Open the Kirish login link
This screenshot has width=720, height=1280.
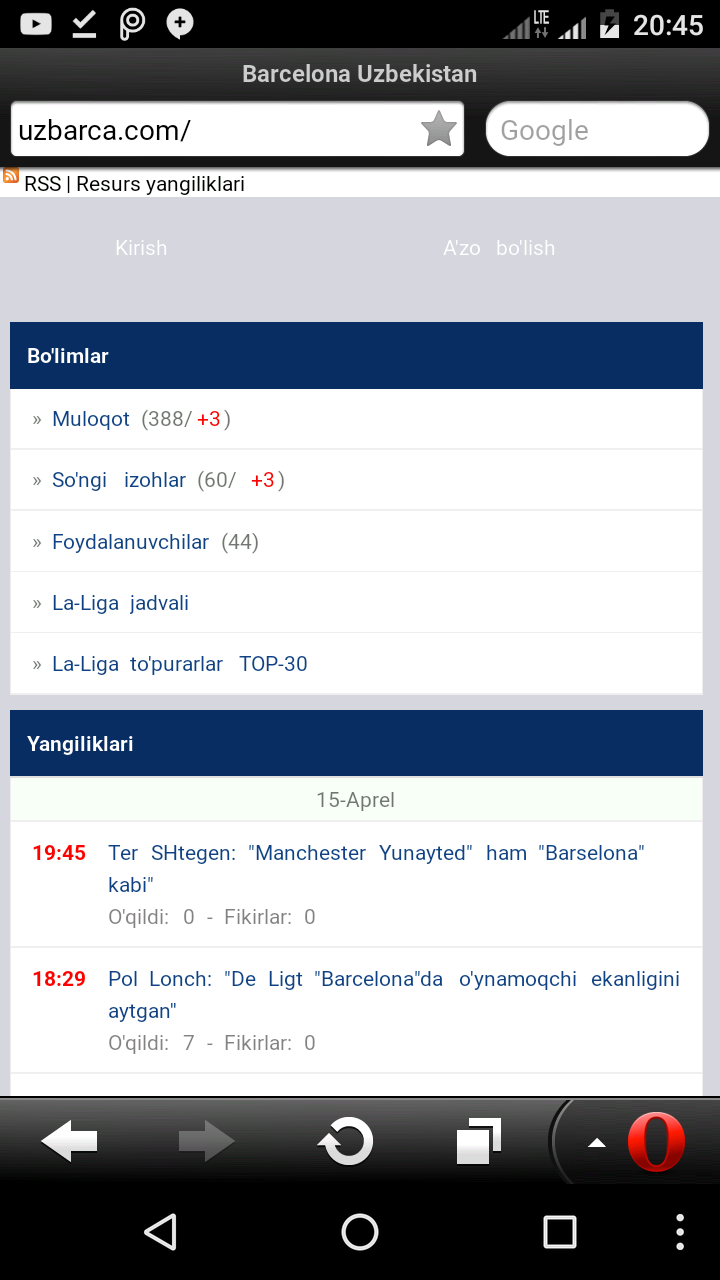pyautogui.click(x=141, y=248)
